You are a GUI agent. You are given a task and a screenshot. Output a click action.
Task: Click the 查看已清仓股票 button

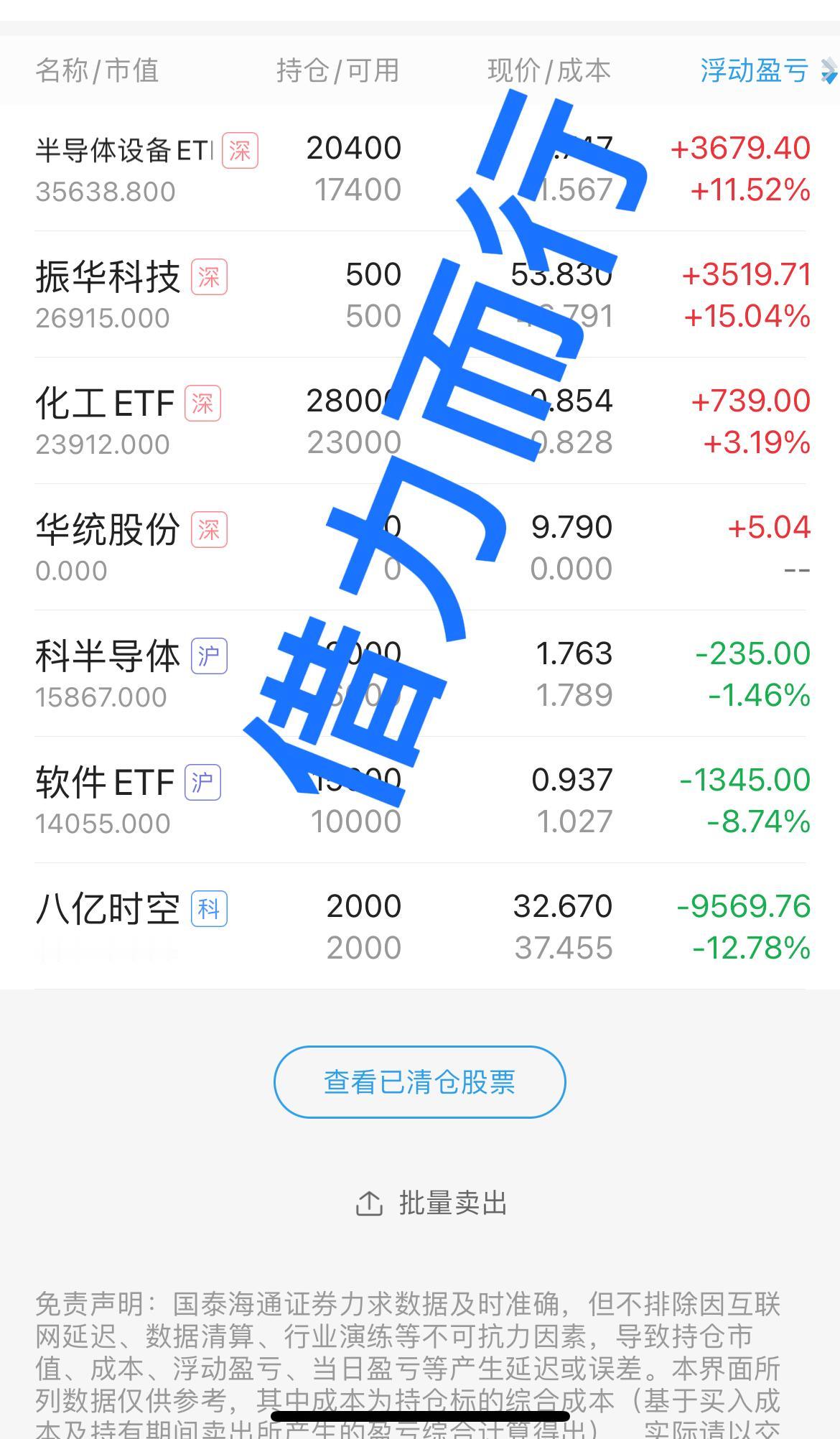coord(420,1081)
